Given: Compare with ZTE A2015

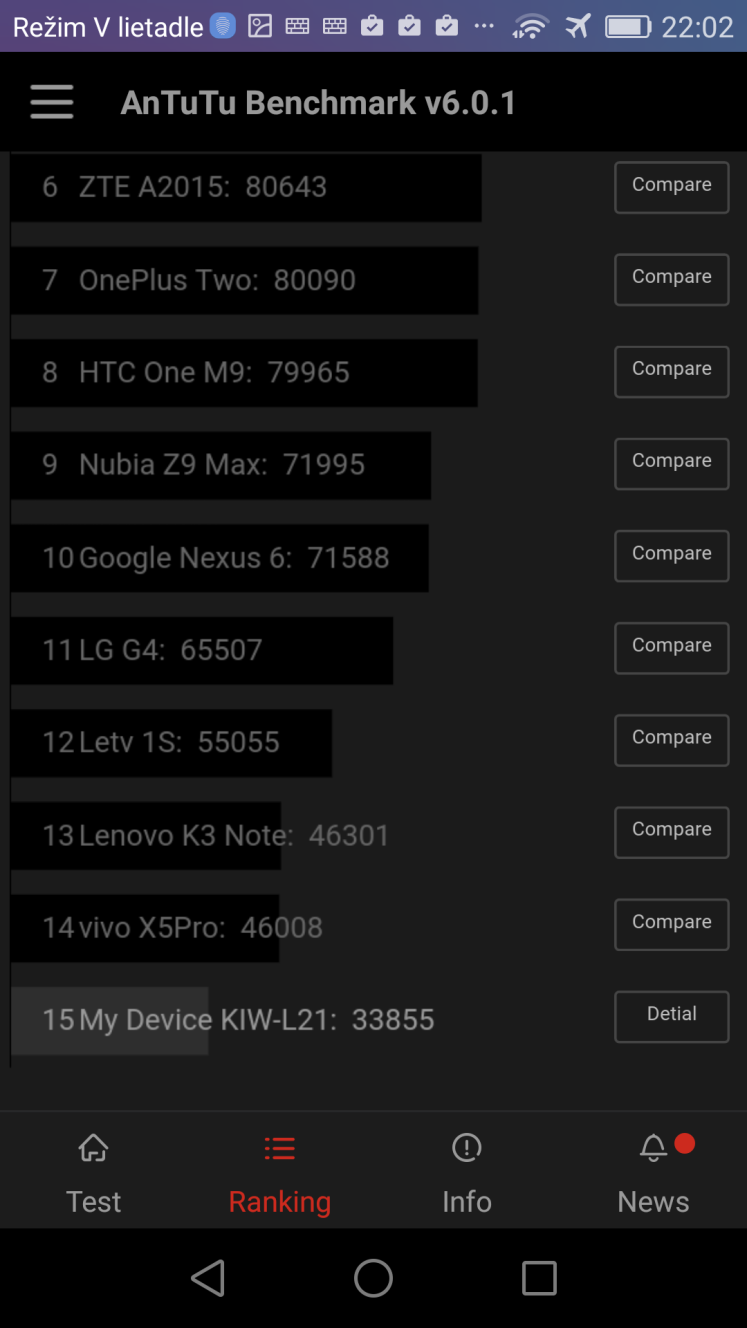Looking at the screenshot, I should 671,186.
